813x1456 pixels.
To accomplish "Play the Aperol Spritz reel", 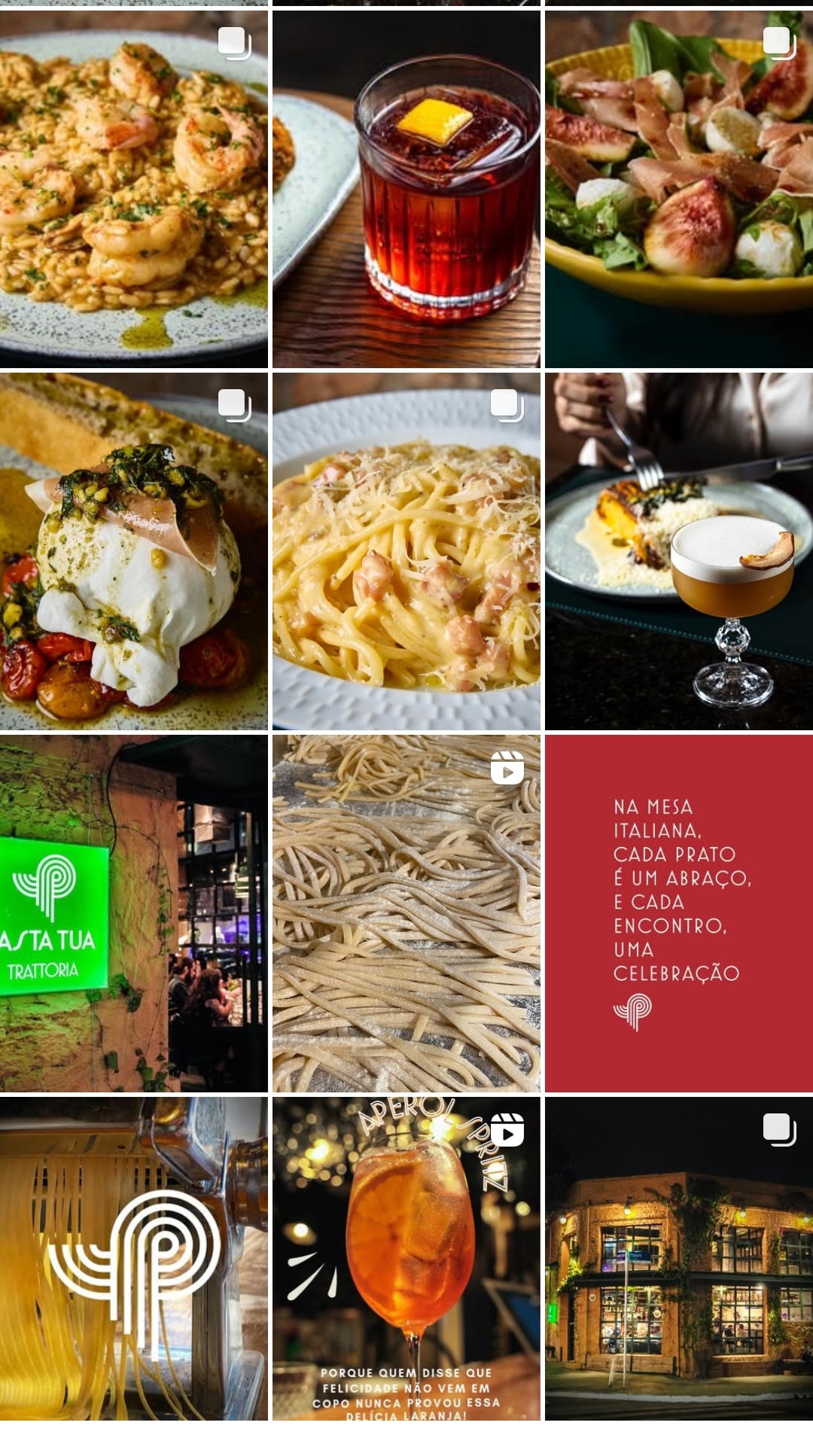I will pyautogui.click(x=406, y=1258).
